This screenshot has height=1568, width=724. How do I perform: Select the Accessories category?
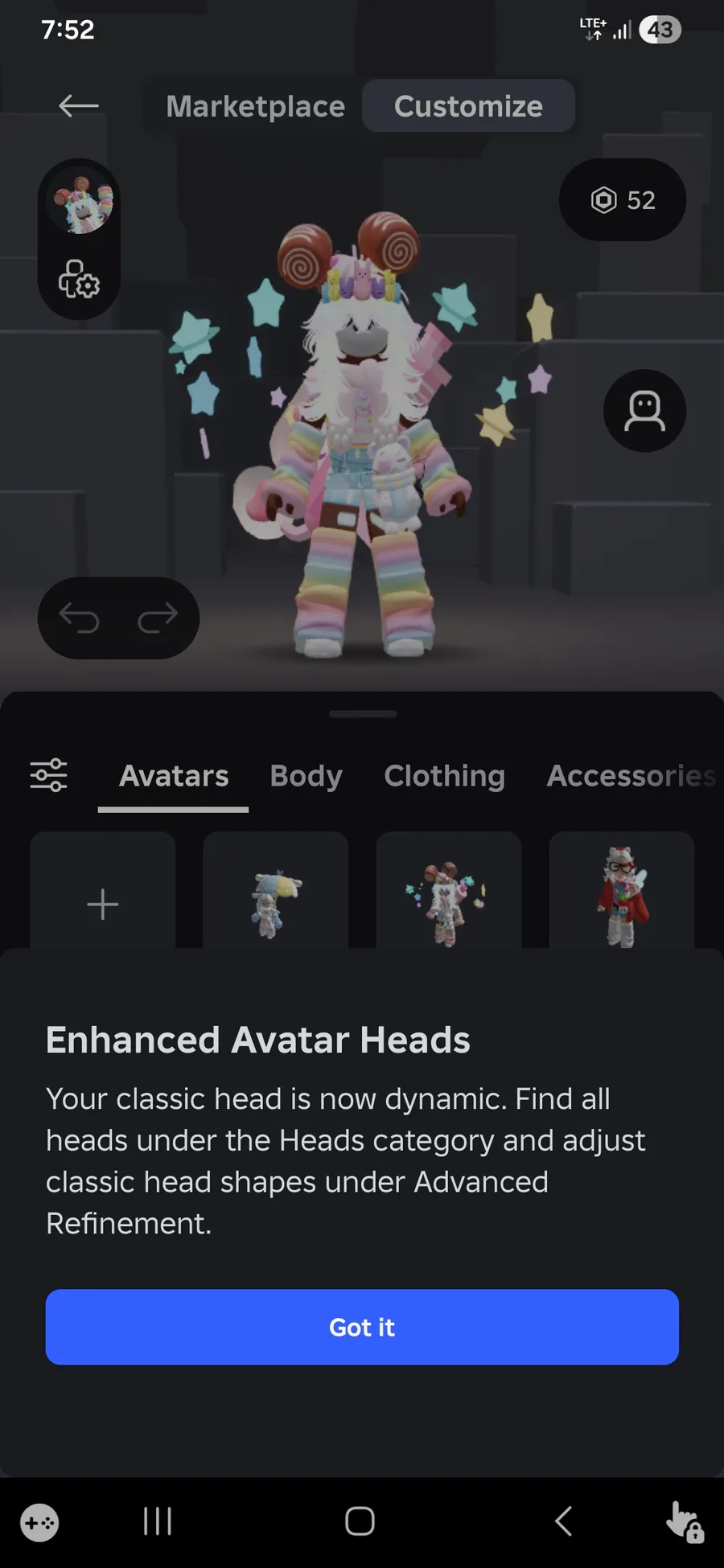click(x=631, y=776)
